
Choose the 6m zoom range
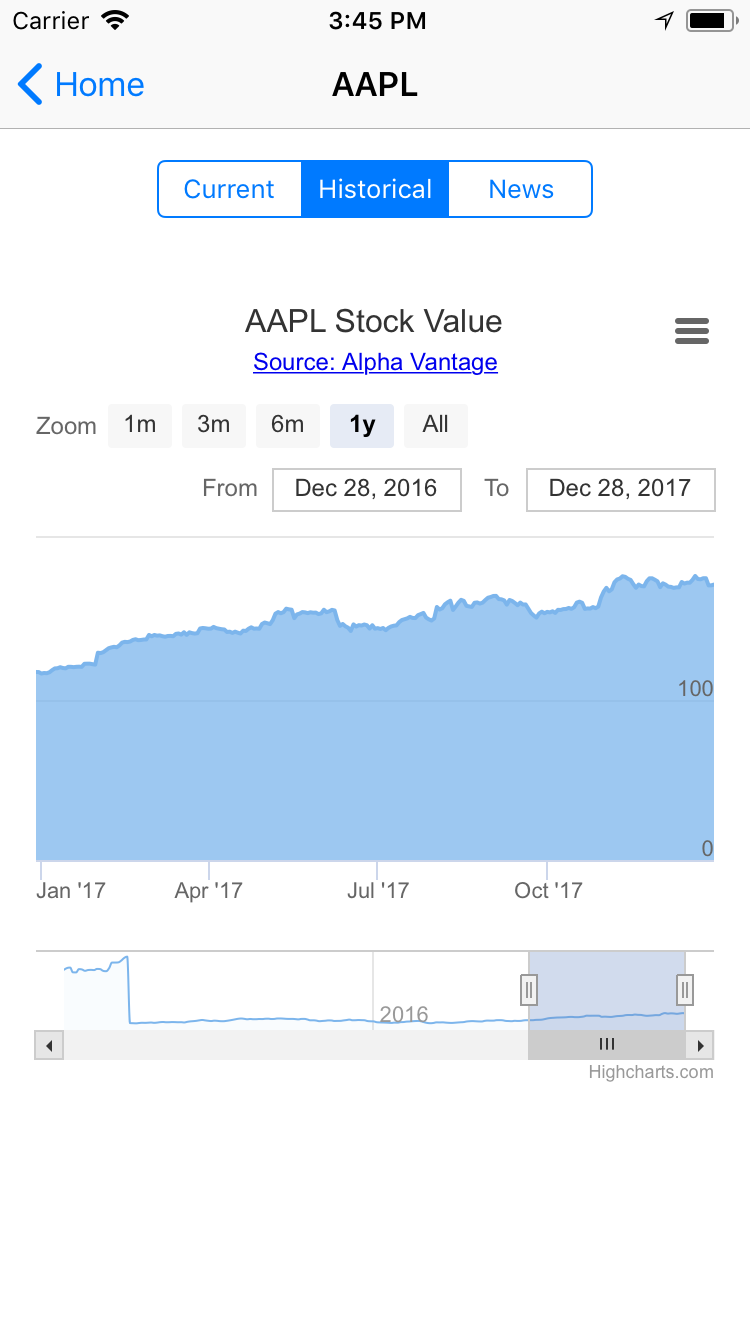[288, 425]
